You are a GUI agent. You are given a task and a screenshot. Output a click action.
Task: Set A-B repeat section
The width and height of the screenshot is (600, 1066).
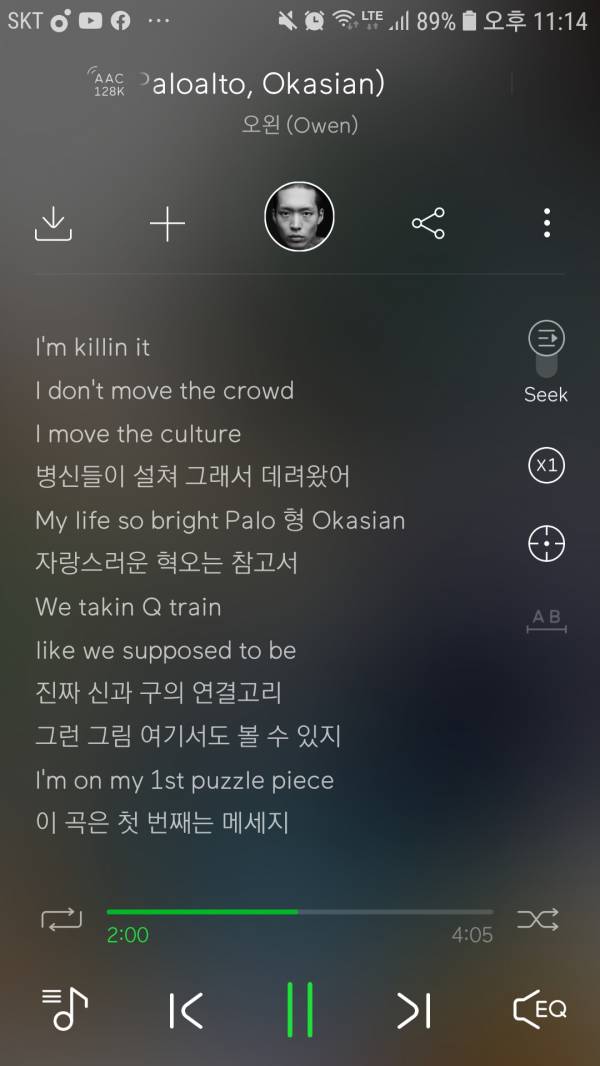tap(546, 620)
